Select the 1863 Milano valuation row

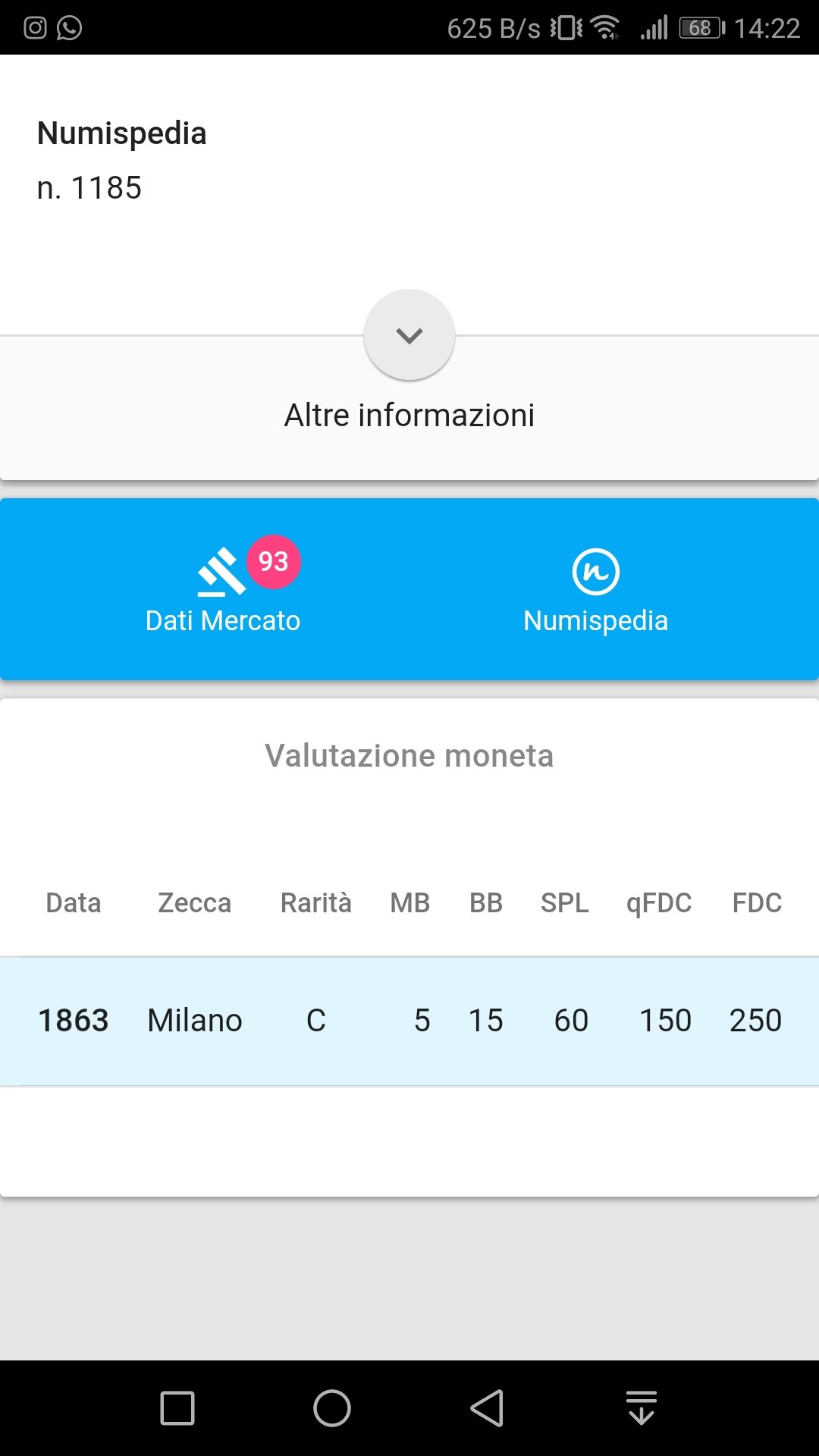click(409, 1021)
